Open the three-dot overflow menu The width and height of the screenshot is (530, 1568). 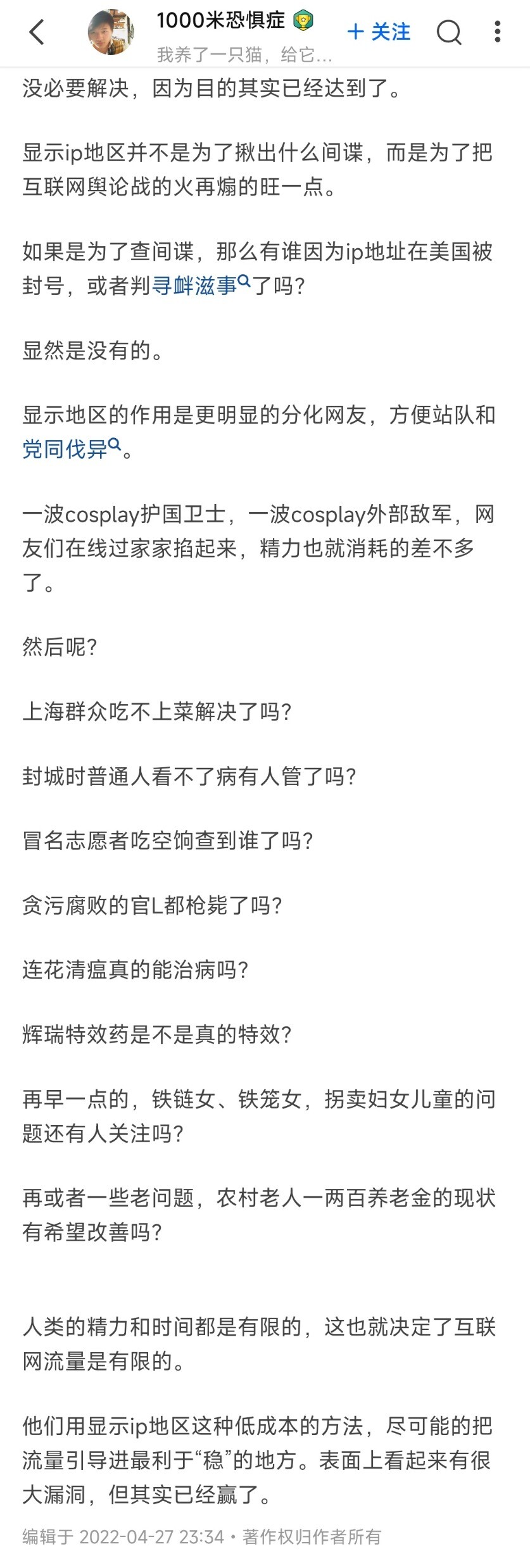(498, 32)
